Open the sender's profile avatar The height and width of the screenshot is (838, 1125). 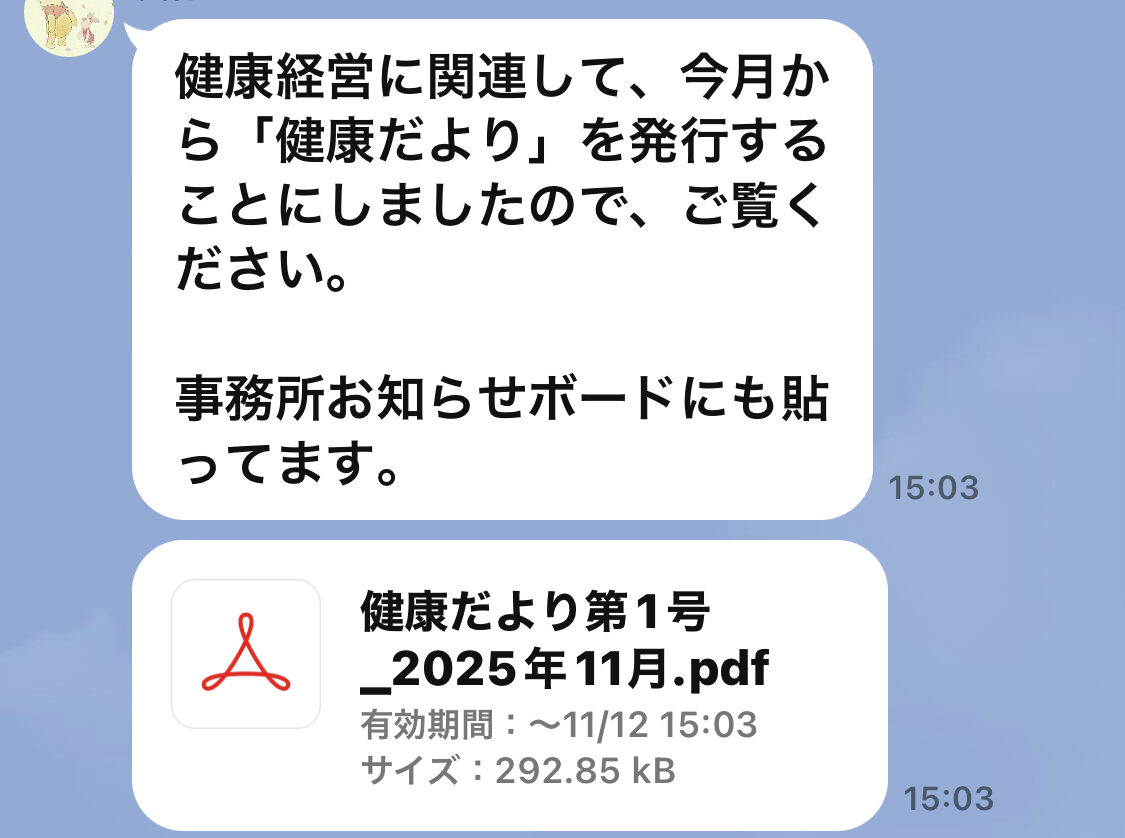point(67,22)
